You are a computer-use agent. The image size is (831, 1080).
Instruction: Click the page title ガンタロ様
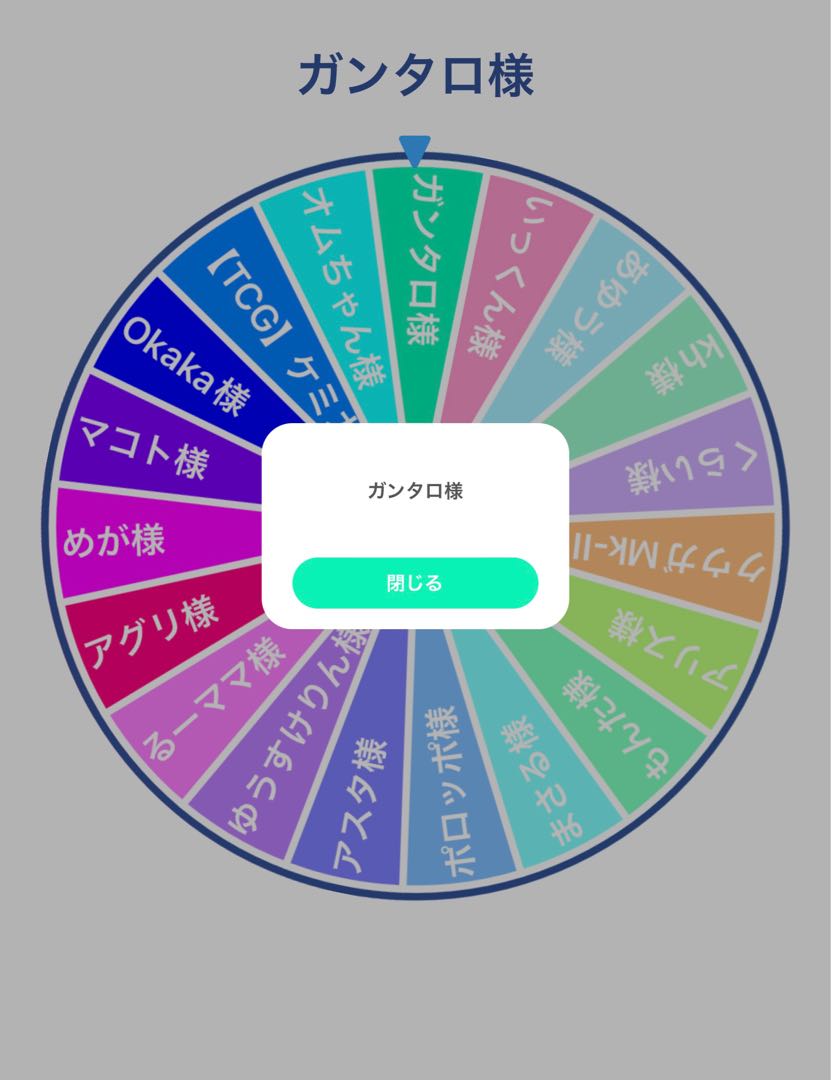click(415, 72)
